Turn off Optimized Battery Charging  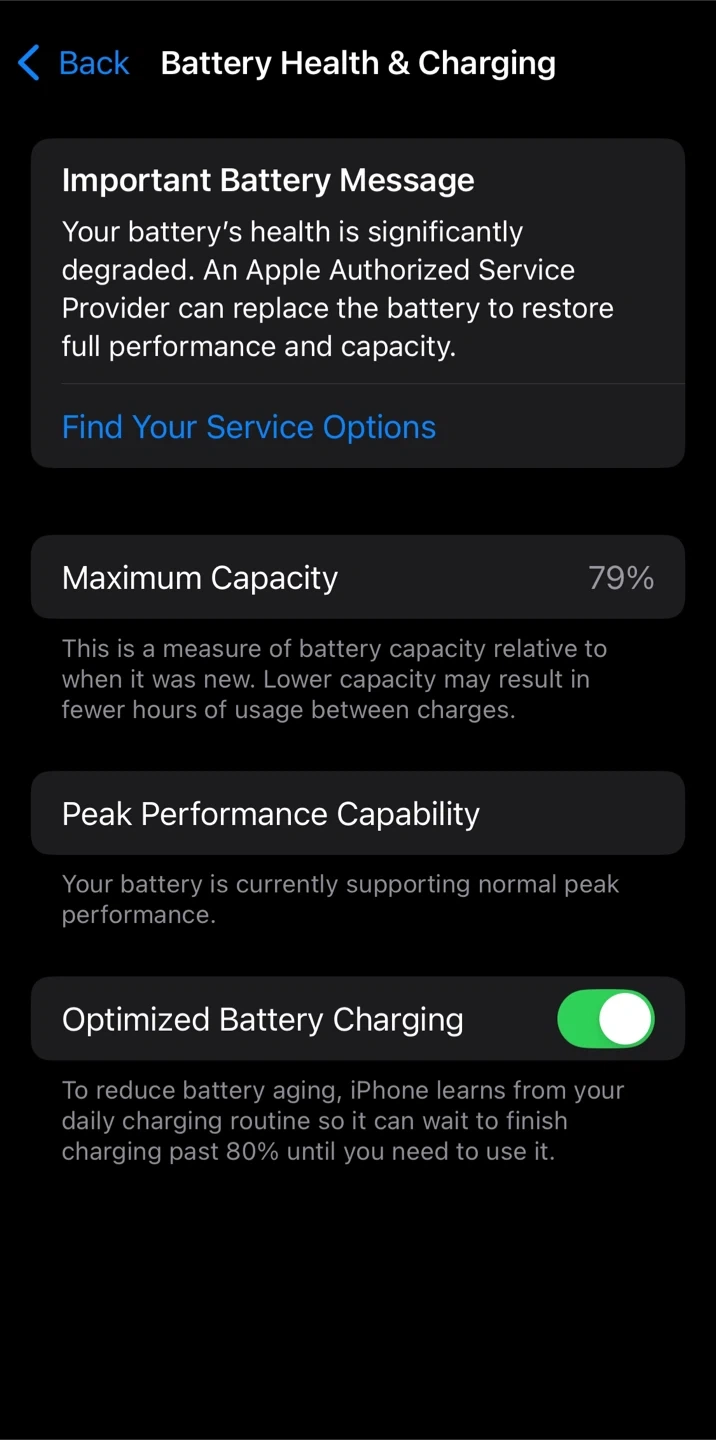[x=605, y=1019]
